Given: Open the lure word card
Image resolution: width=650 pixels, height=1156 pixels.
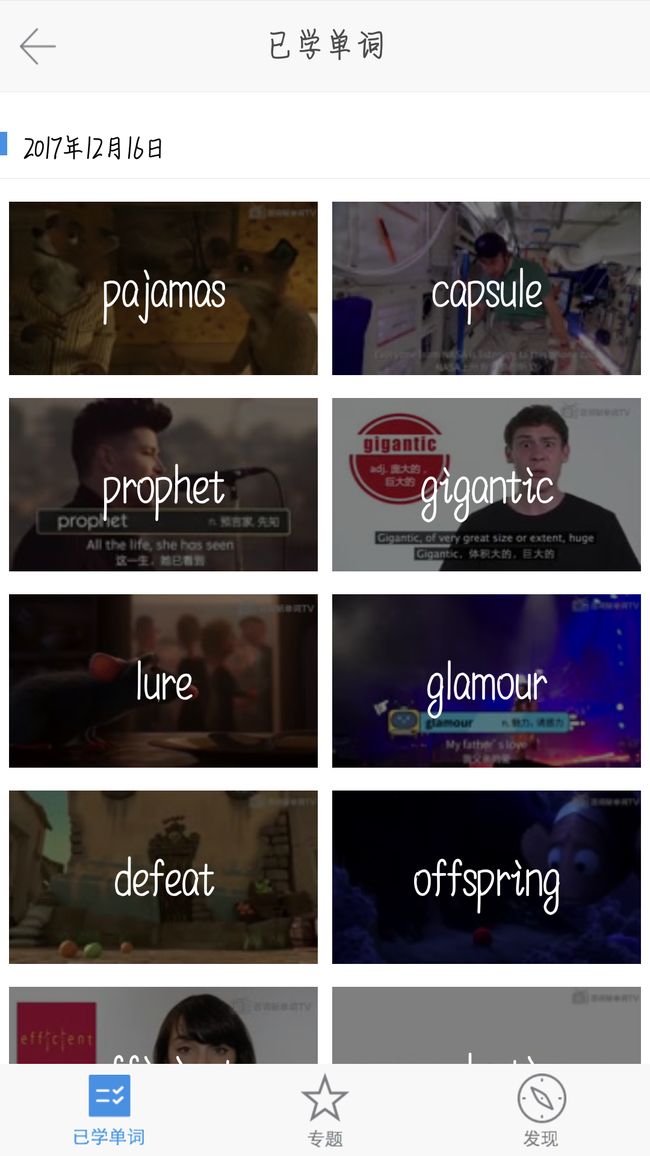Looking at the screenshot, I should click(164, 680).
